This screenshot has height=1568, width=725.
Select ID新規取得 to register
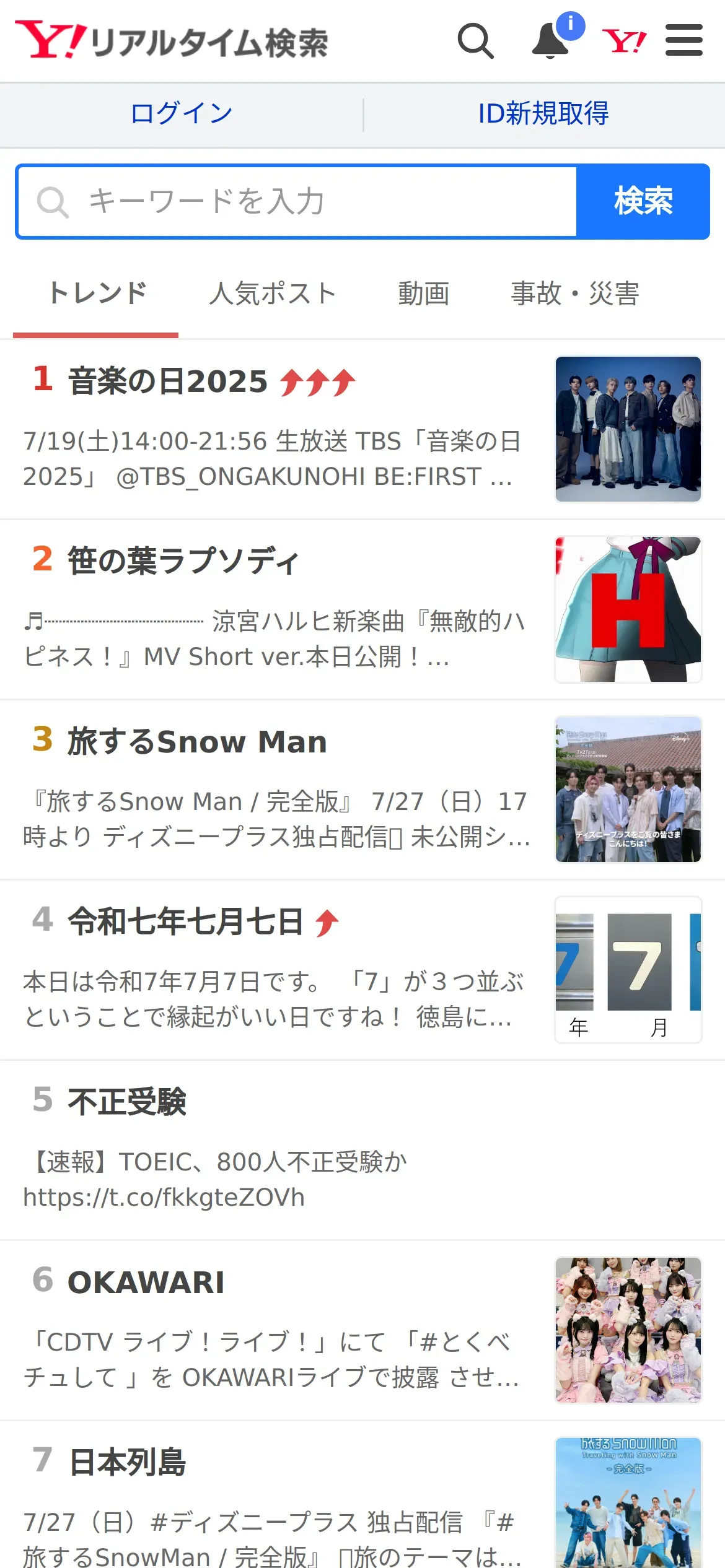tap(543, 114)
